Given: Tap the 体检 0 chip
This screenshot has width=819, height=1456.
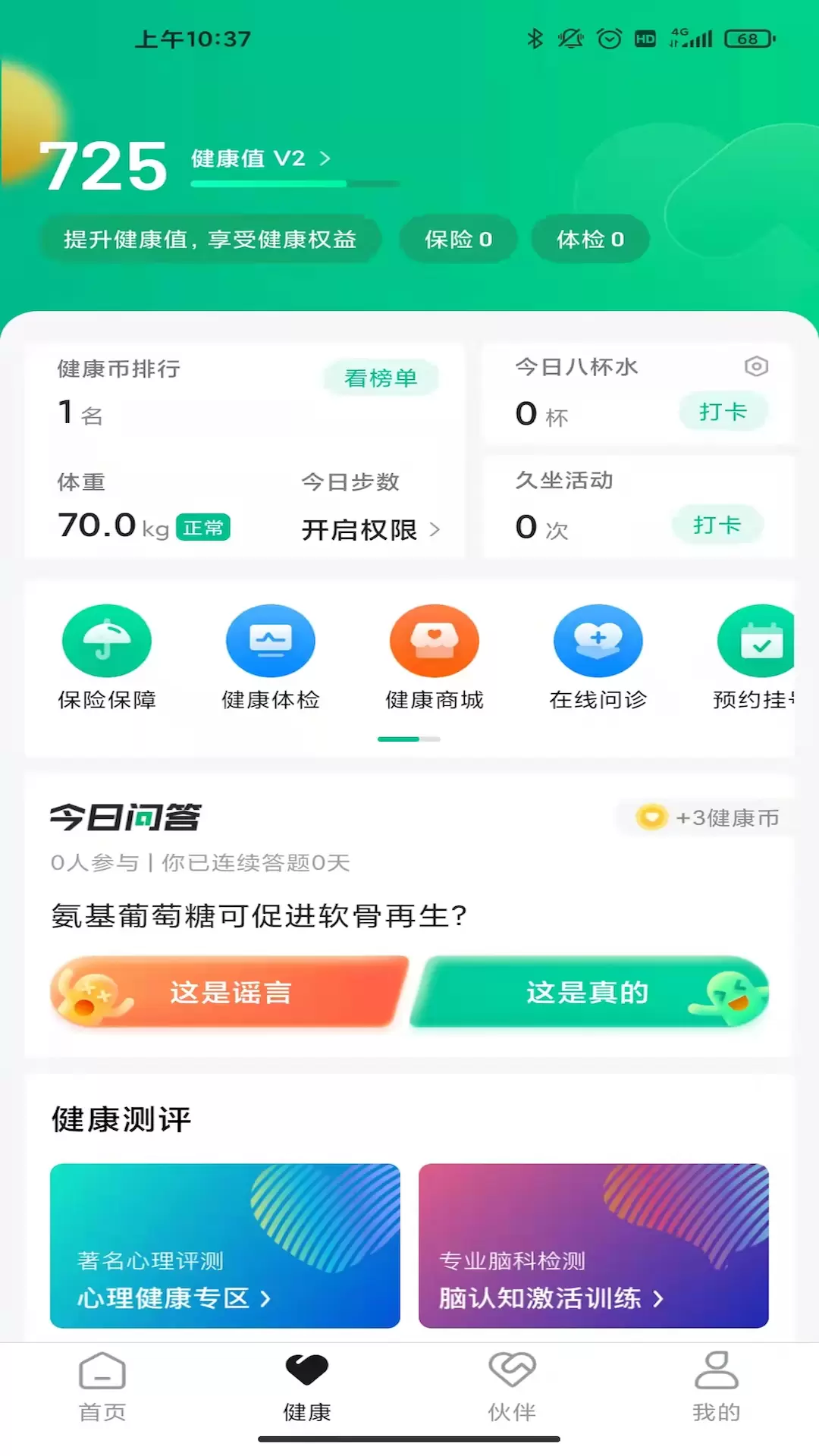Looking at the screenshot, I should 590,240.
